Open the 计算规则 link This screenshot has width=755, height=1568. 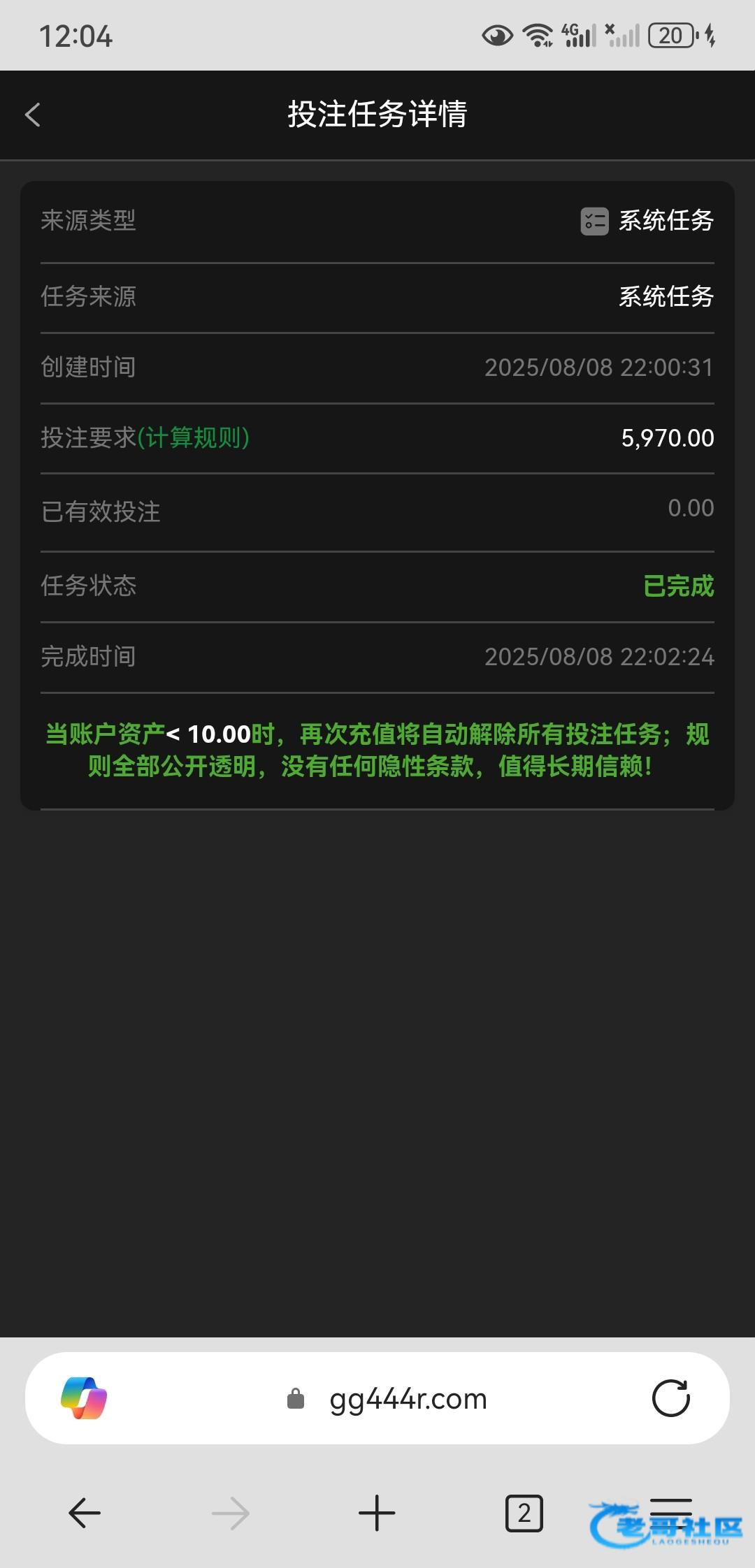(x=193, y=438)
